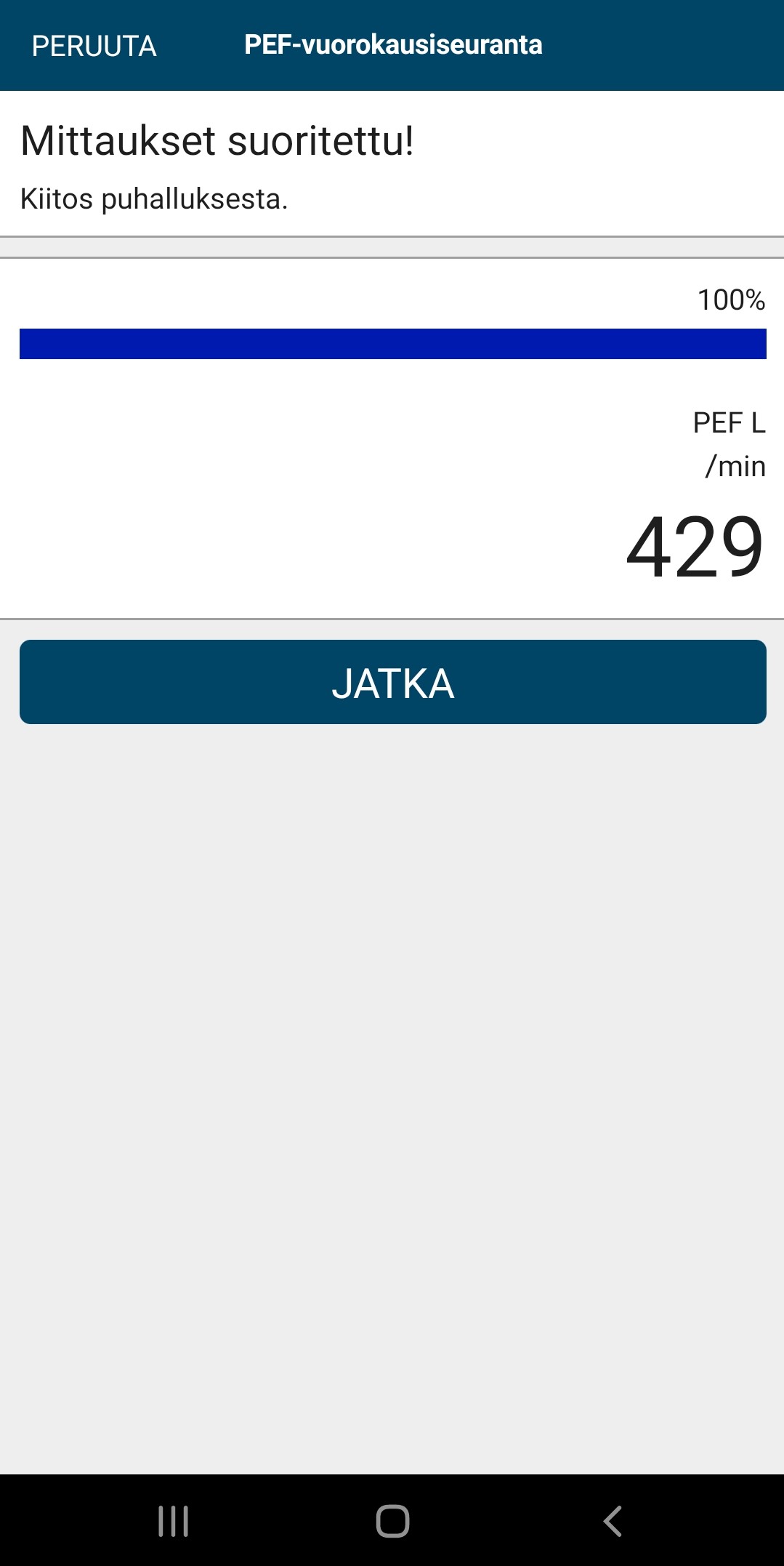Tap PERUUTA to cancel the measurement

pos(94,46)
